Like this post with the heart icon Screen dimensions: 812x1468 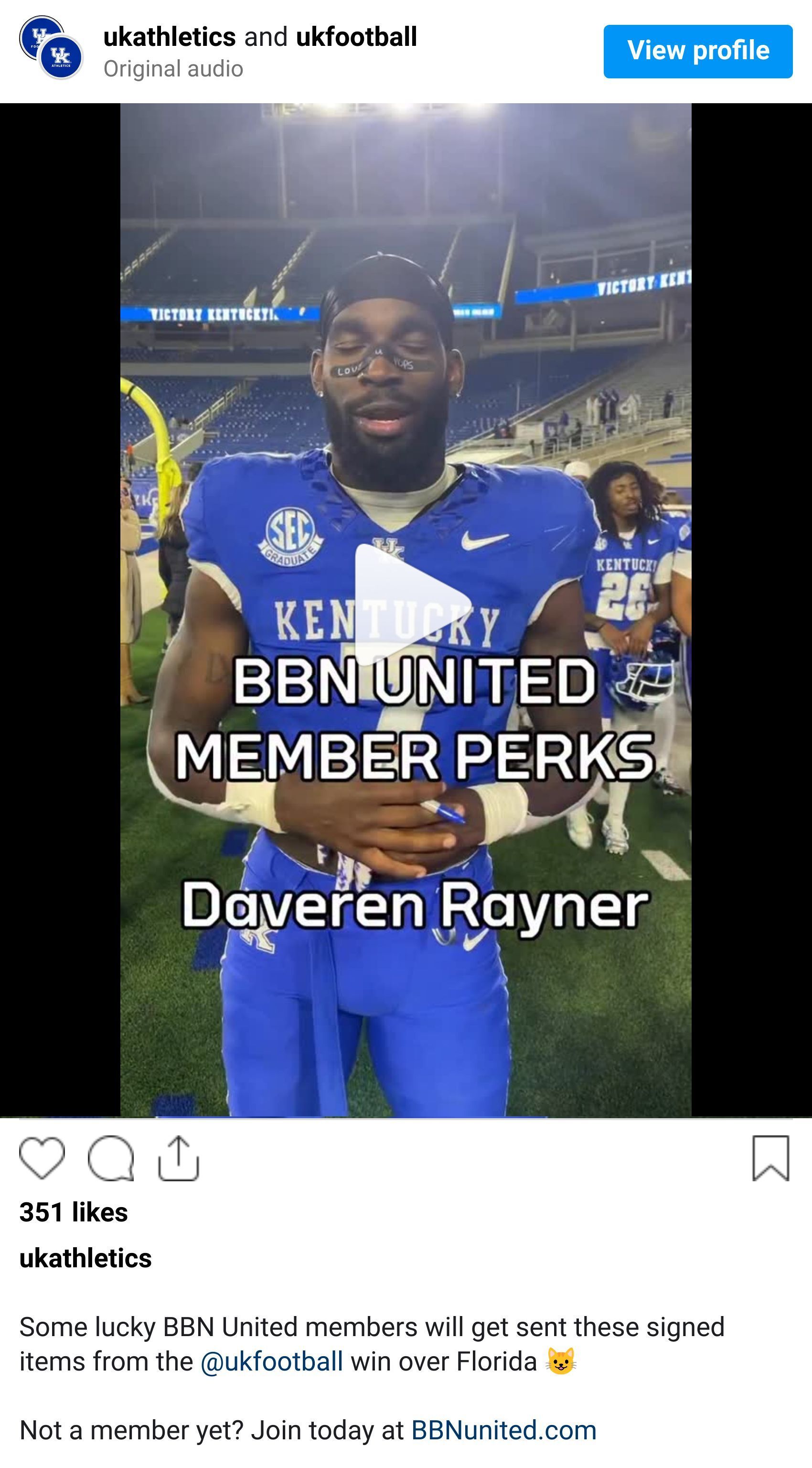click(x=42, y=1158)
